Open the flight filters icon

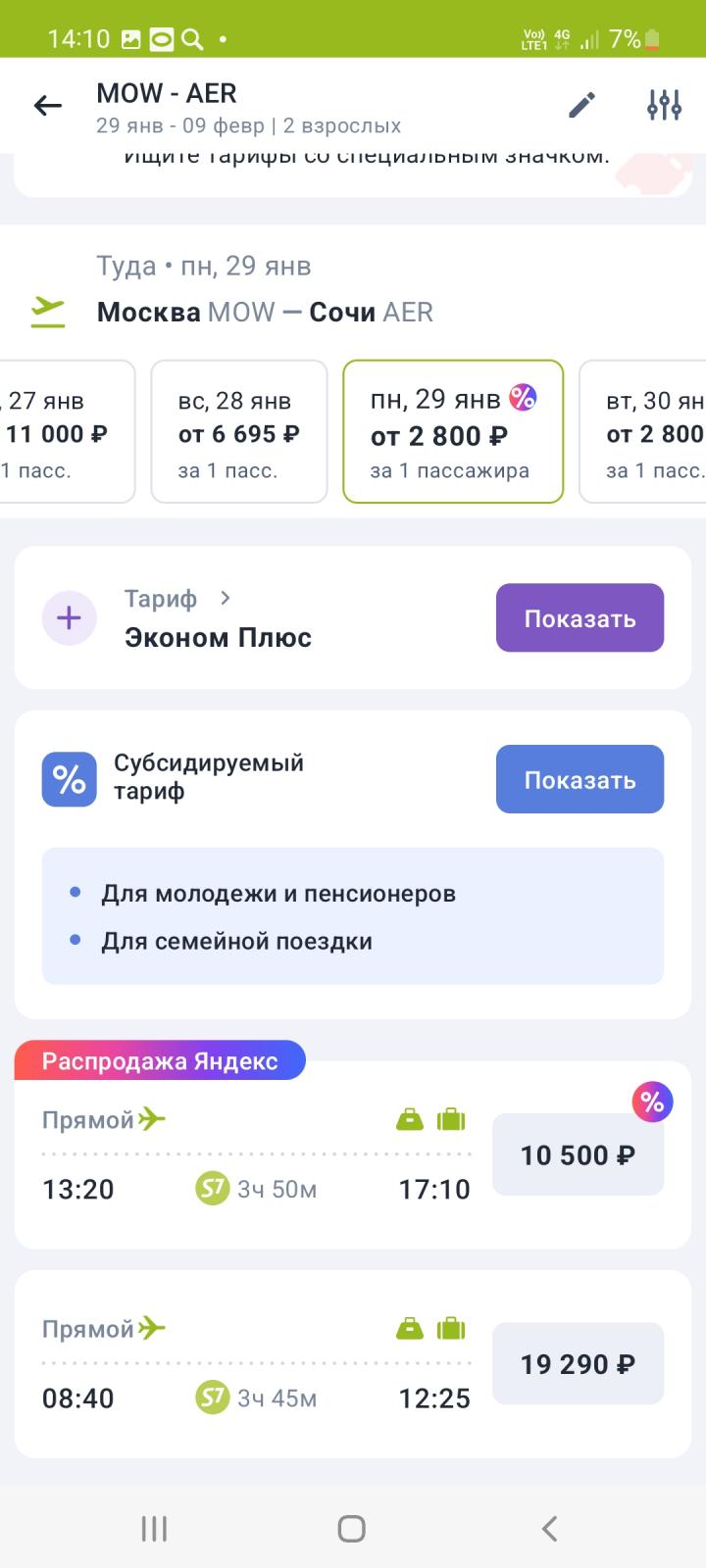(664, 106)
